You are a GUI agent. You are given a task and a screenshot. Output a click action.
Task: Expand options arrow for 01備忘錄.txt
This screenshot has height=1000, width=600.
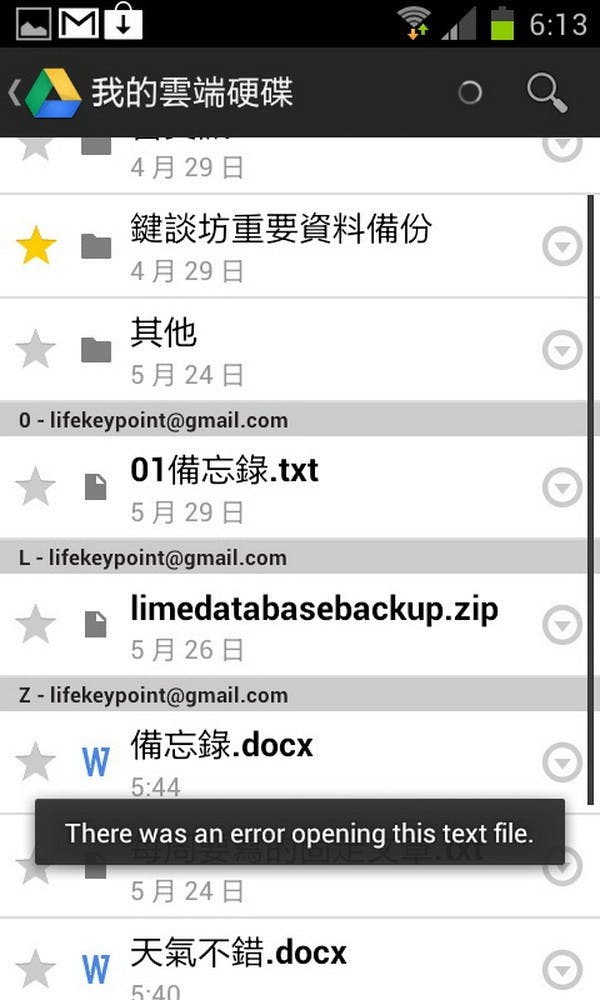tap(562, 487)
